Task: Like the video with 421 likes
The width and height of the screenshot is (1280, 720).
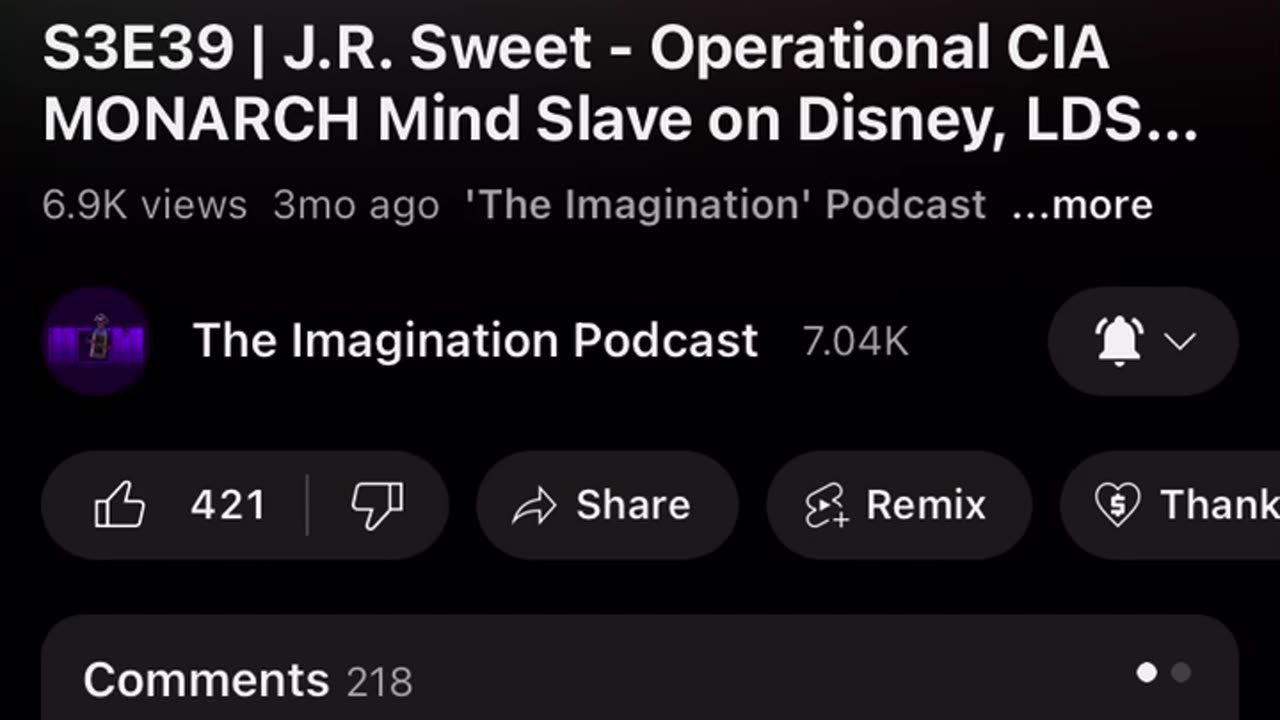Action: [180, 505]
